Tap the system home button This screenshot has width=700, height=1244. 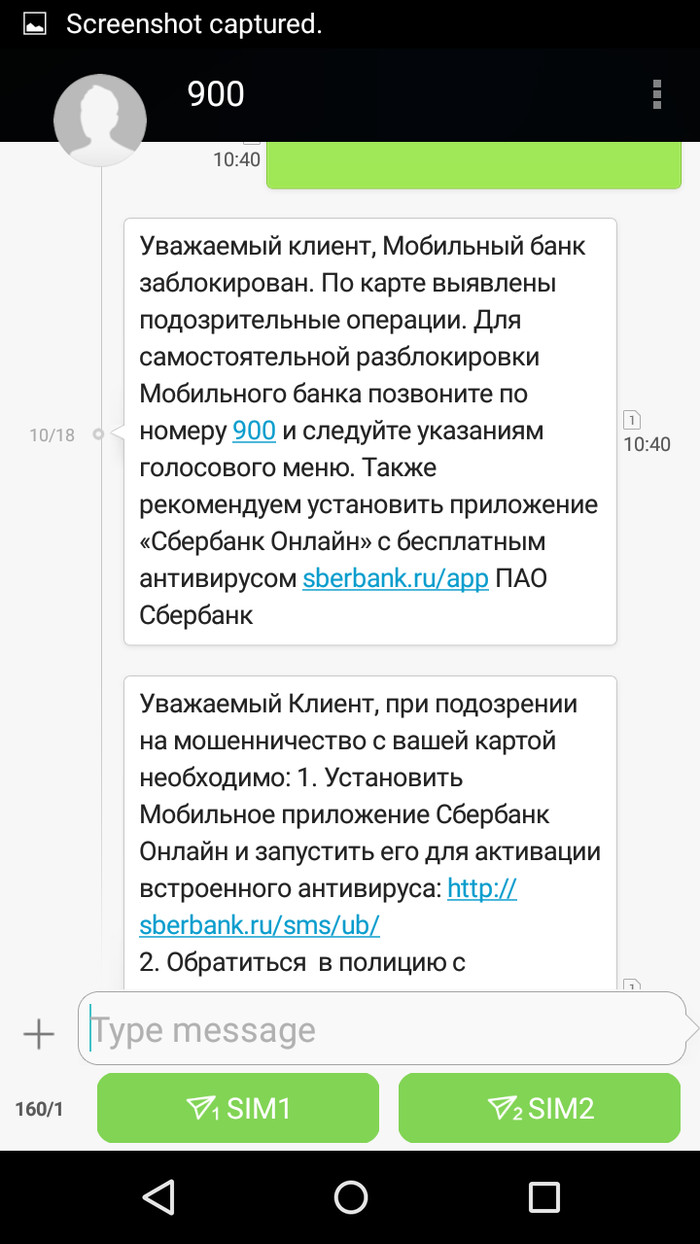350,1196
